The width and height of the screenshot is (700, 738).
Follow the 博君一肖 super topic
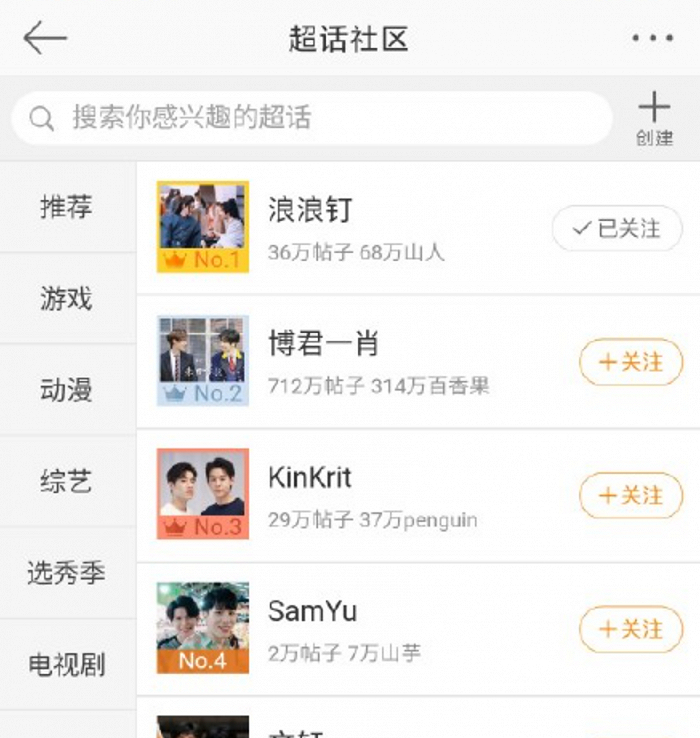coord(630,362)
